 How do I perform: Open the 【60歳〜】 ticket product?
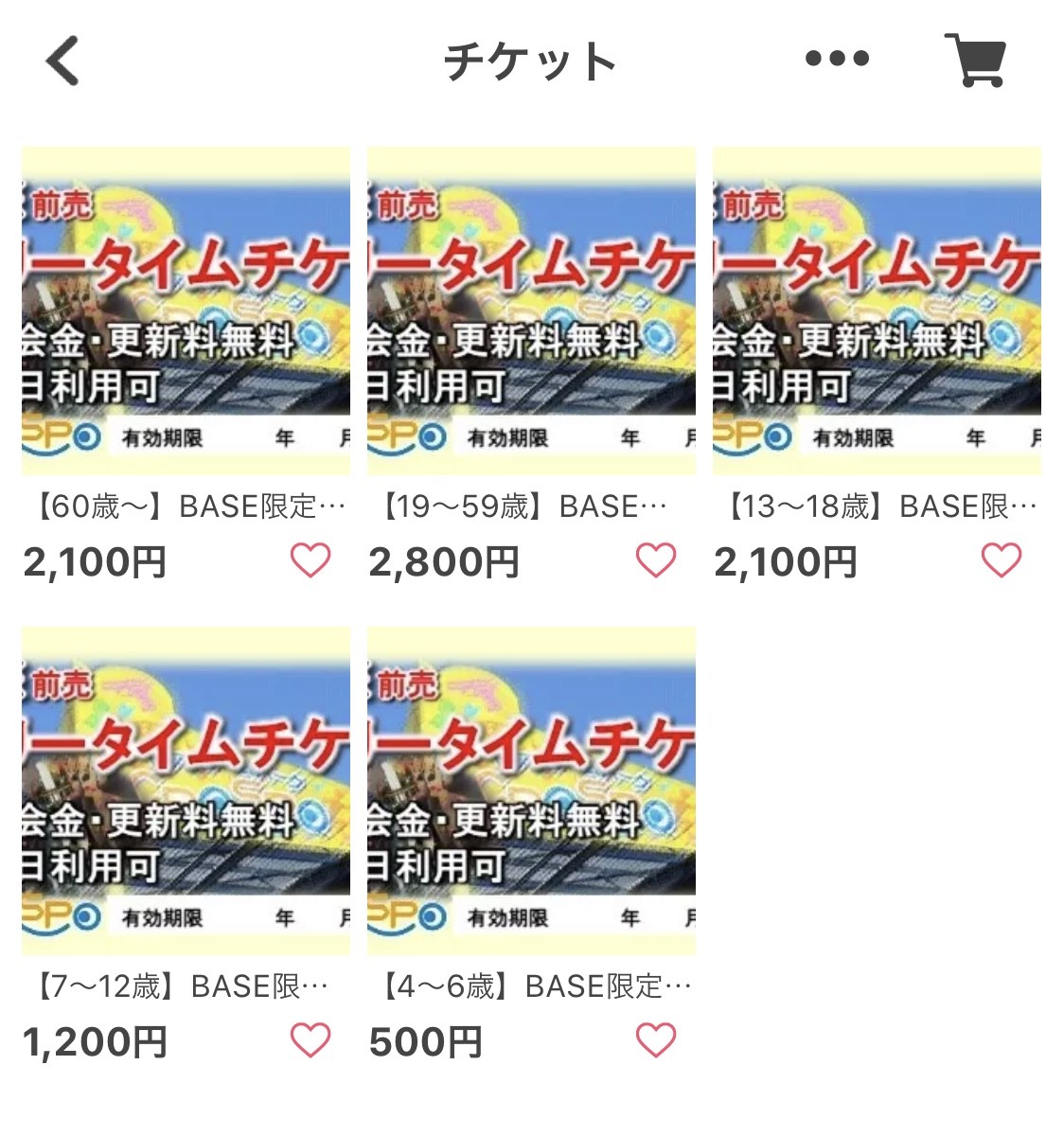pos(186,311)
